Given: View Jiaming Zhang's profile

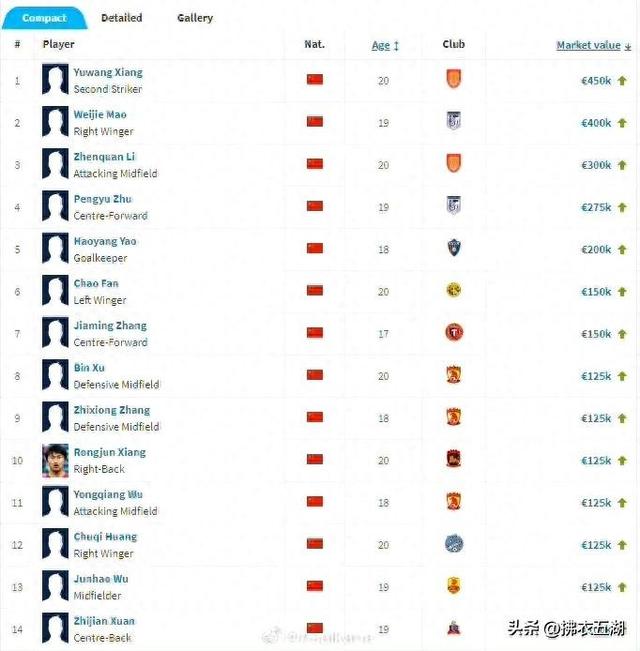Looking at the screenshot, I should coord(110,325).
